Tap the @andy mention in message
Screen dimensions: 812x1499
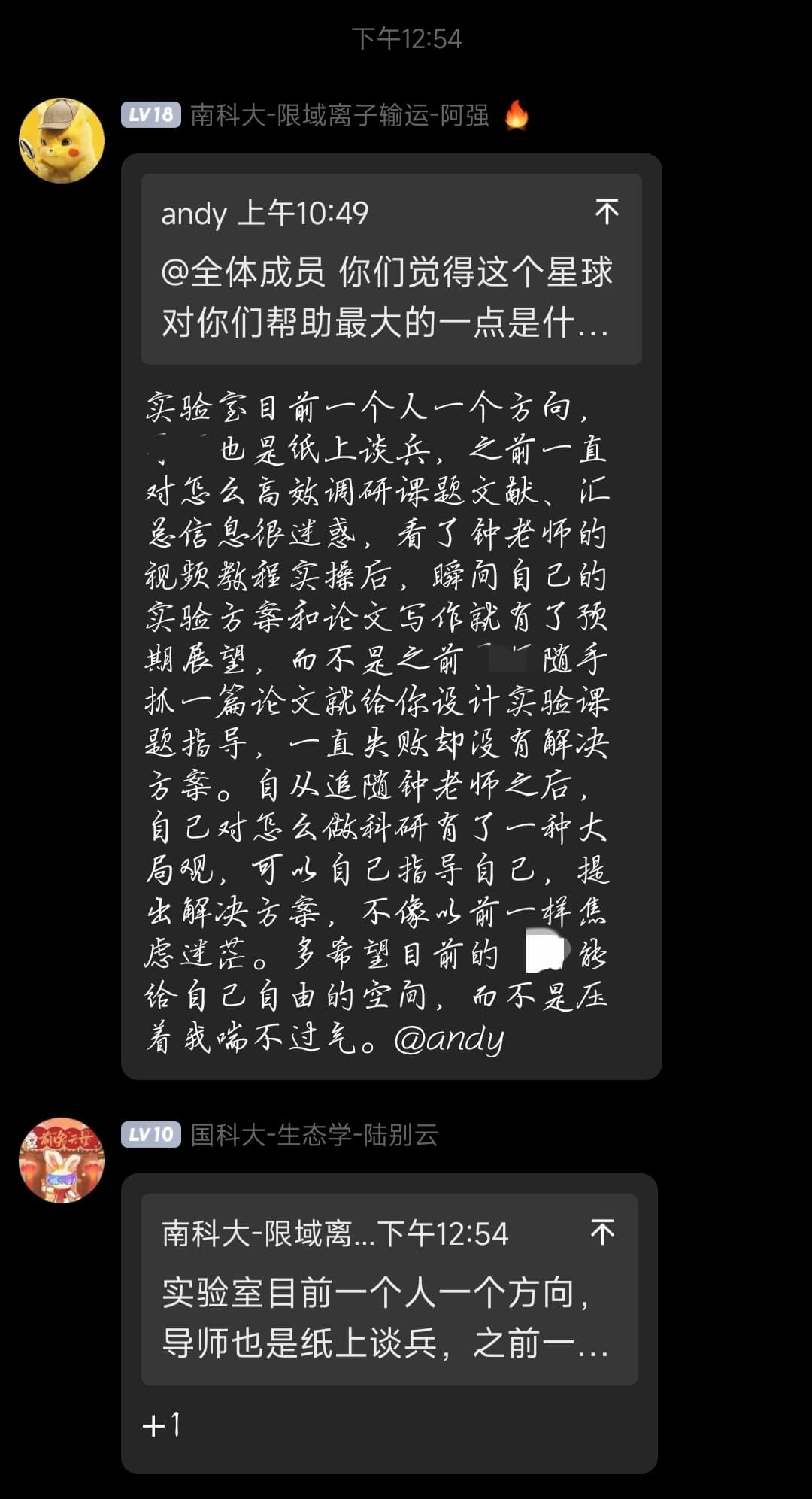(x=449, y=1040)
